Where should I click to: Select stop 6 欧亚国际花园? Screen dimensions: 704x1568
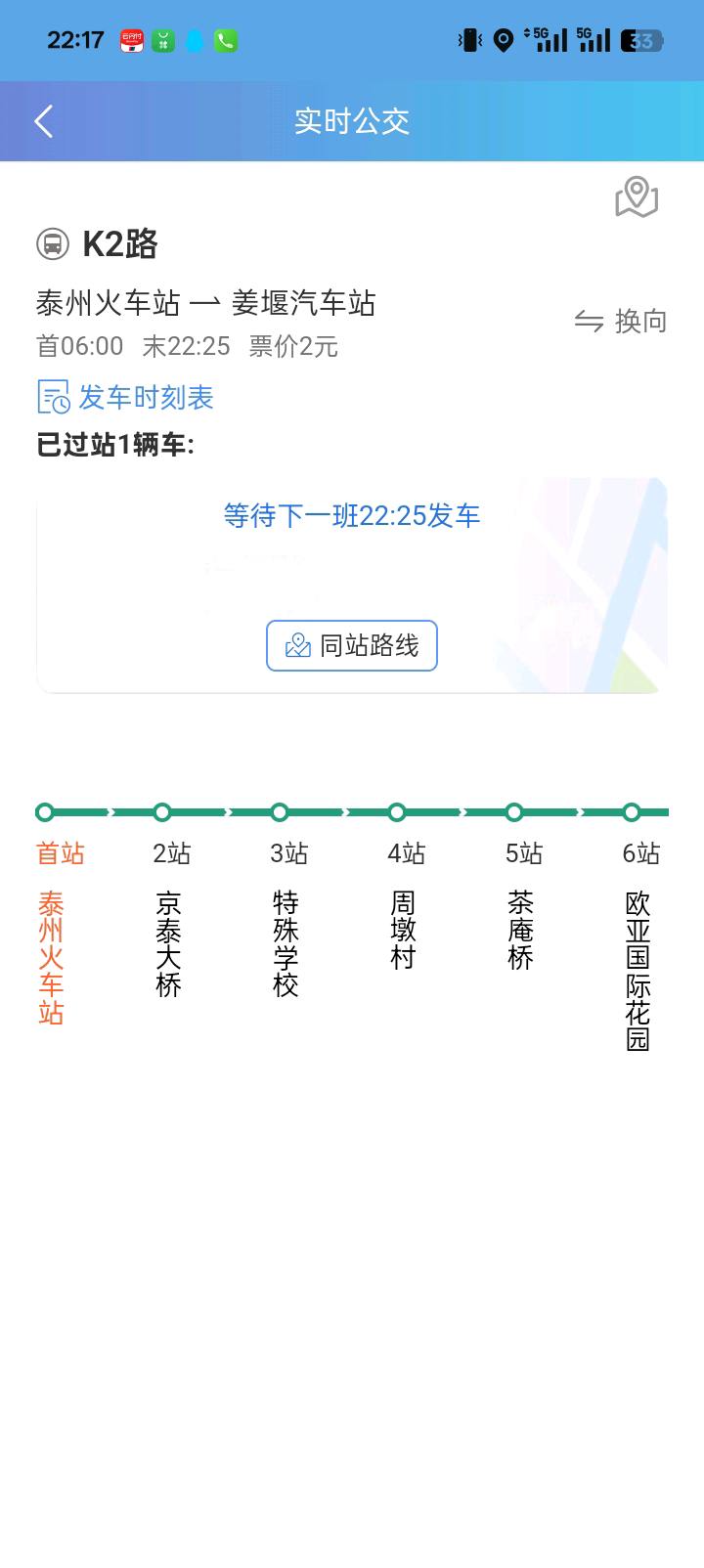(x=638, y=970)
